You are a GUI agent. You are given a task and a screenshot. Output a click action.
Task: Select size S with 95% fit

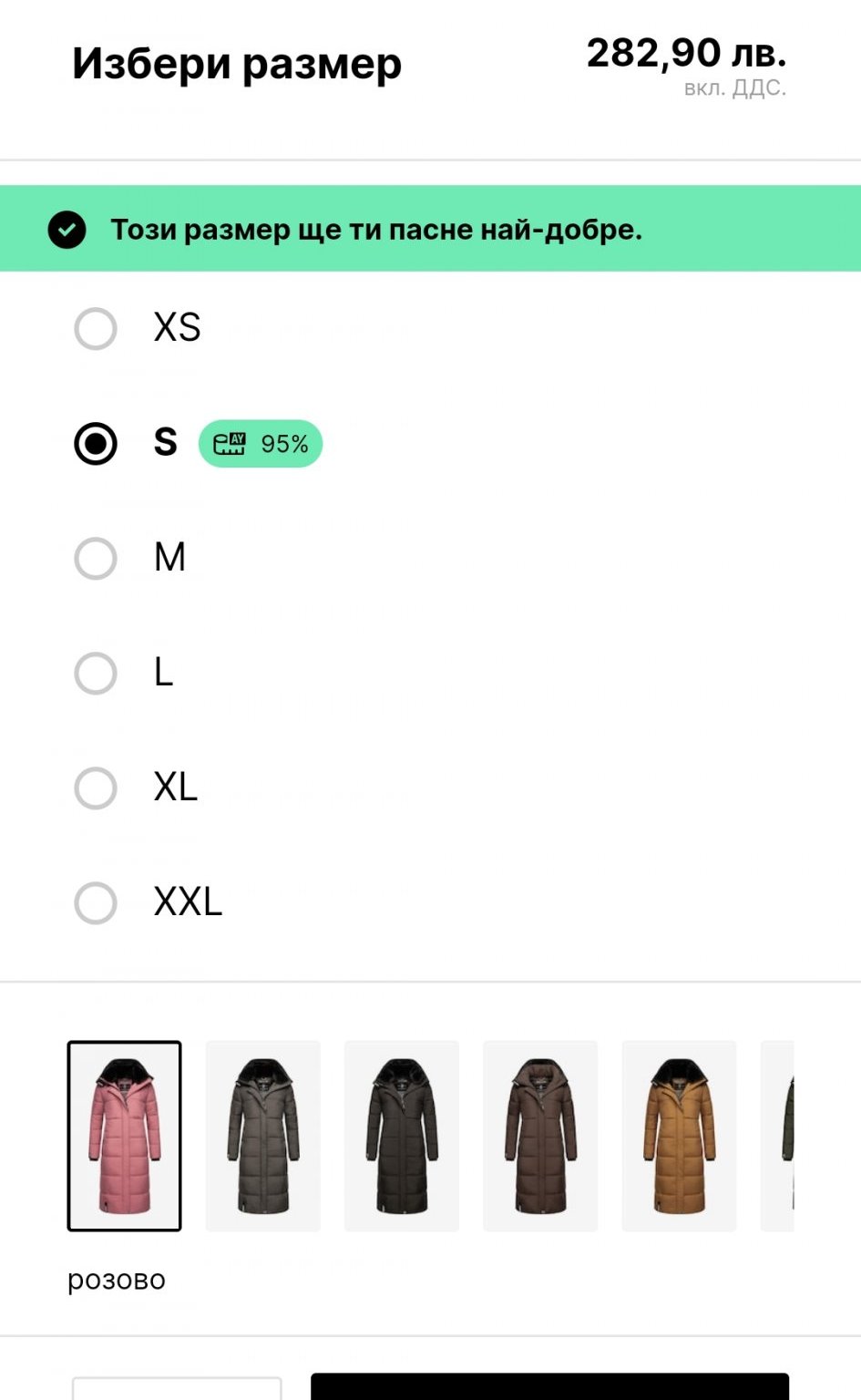click(x=96, y=444)
